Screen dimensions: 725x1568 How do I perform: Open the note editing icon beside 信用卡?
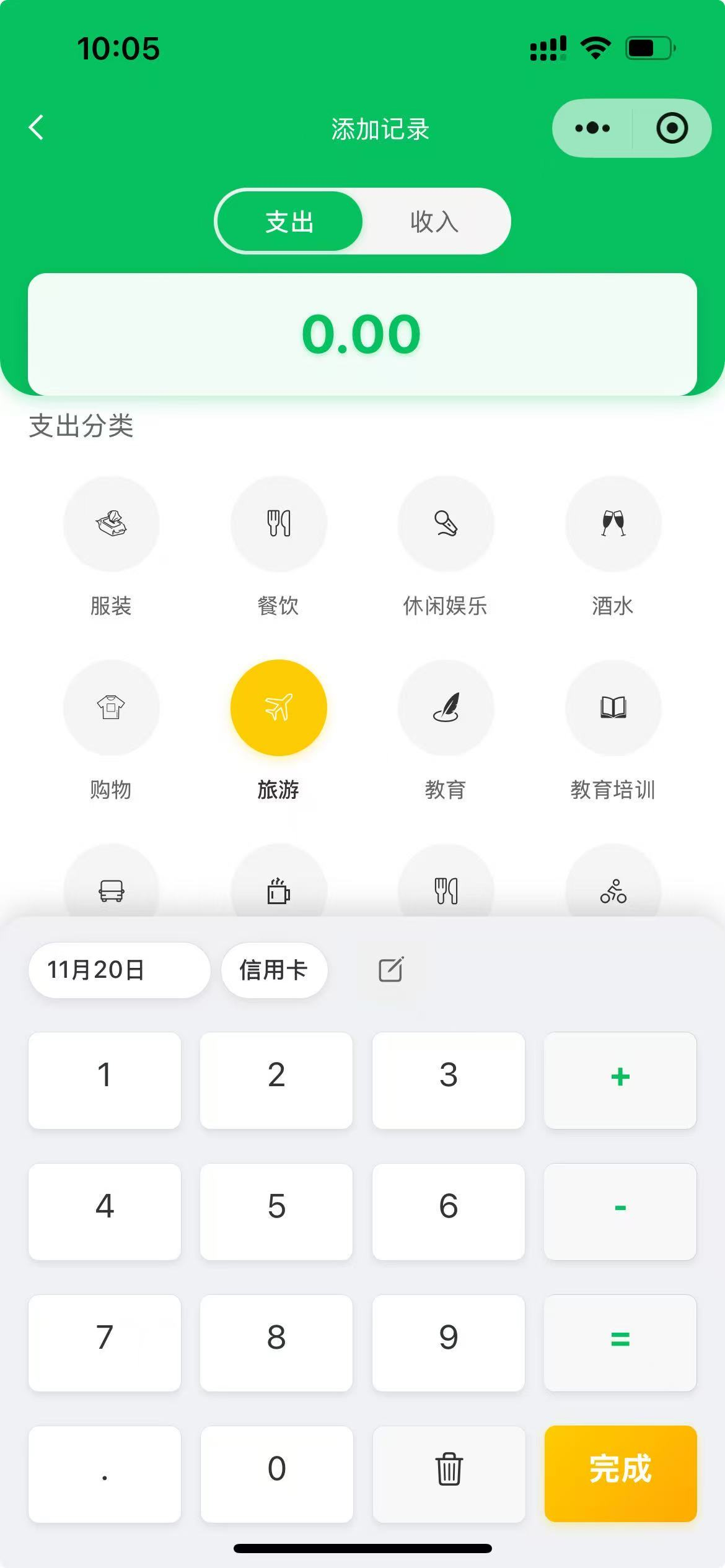point(390,970)
